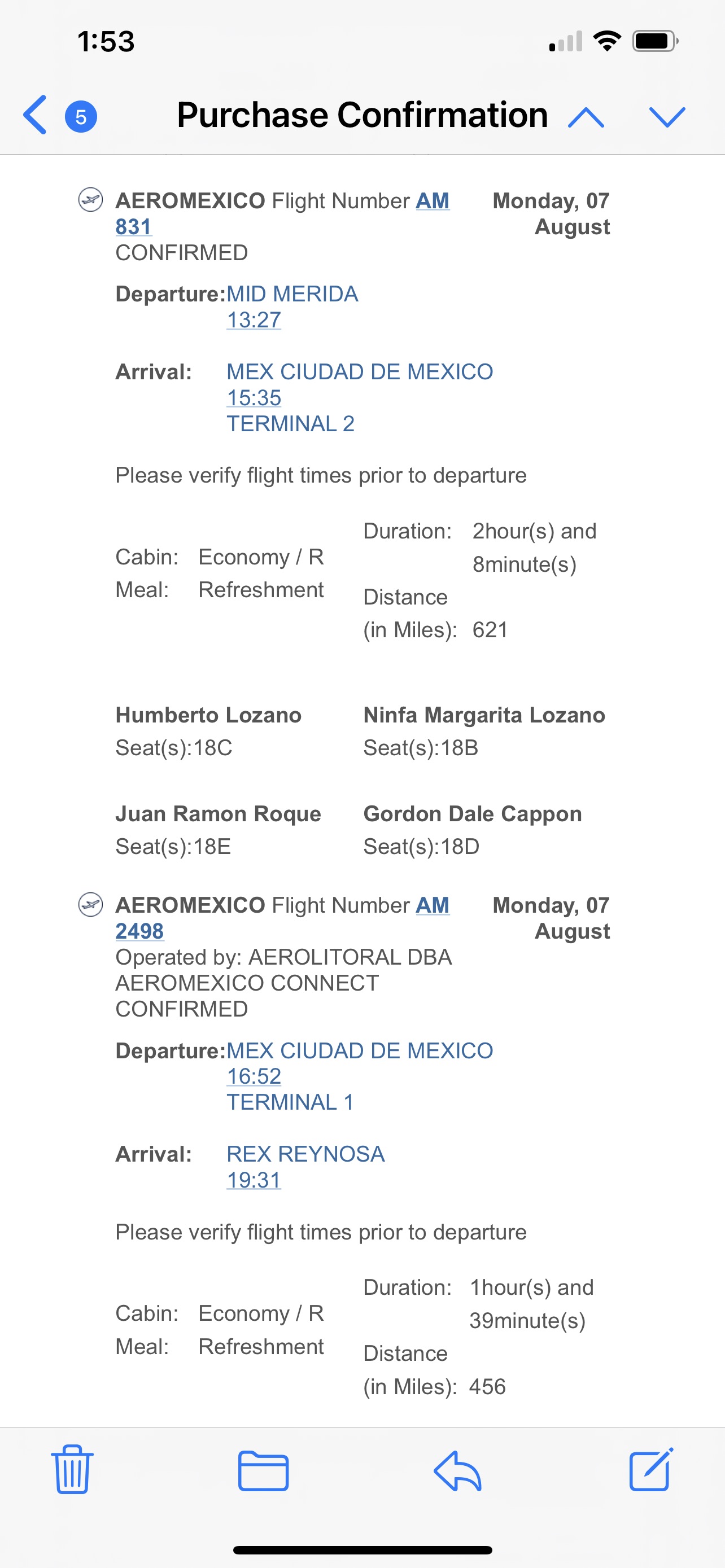This screenshot has height=1568, width=725.
Task: Tap the MEX CIUDAD DE MEXICO arrival link
Action: point(359,371)
